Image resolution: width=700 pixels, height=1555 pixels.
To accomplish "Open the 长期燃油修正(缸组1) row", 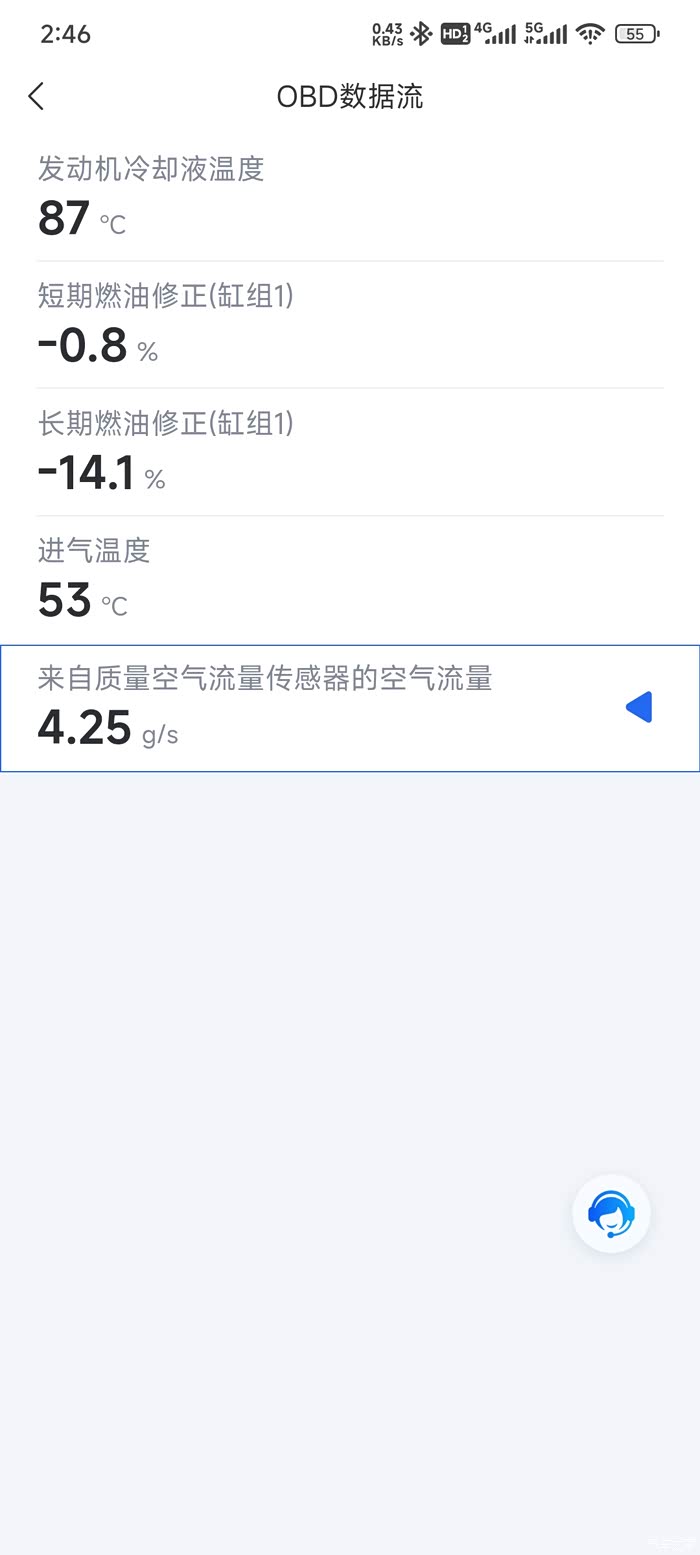I will tap(350, 452).
